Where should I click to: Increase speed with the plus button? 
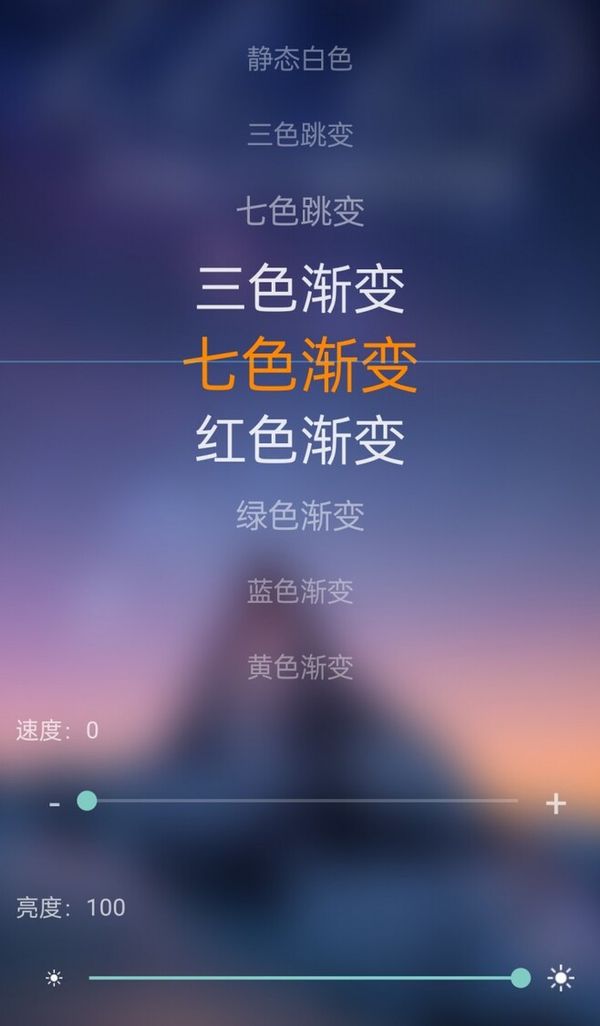point(556,802)
